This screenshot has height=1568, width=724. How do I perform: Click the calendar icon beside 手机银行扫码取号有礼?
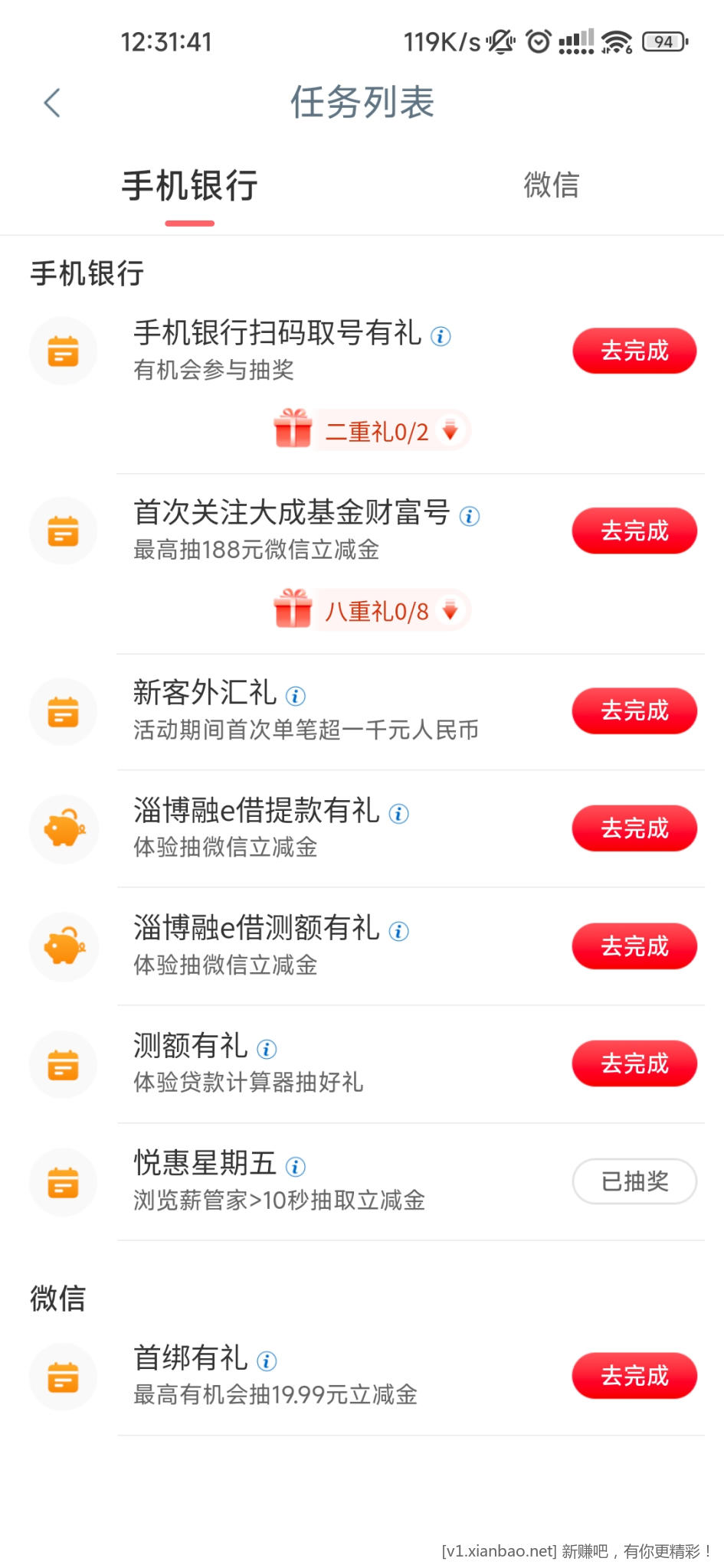tap(64, 351)
